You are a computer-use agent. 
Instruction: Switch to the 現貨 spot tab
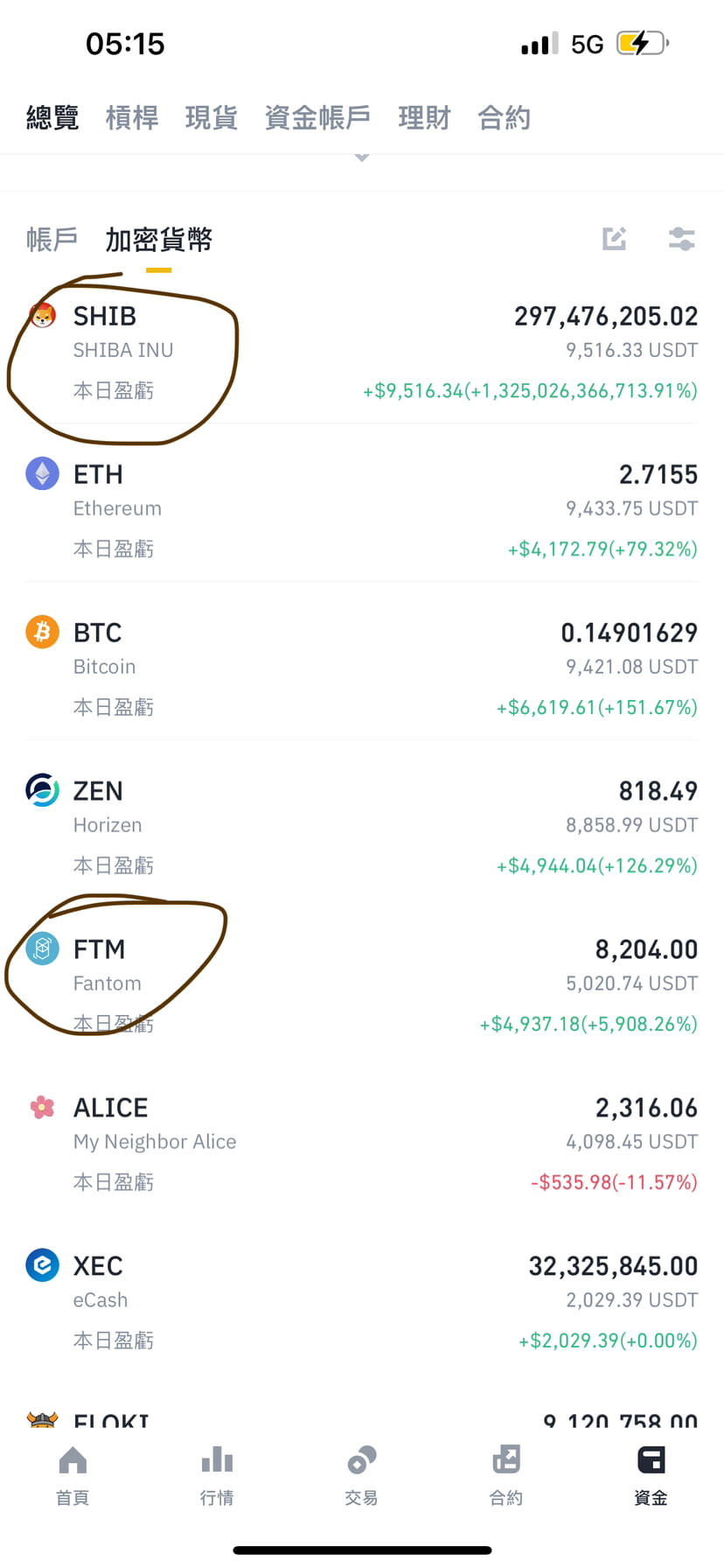click(211, 118)
